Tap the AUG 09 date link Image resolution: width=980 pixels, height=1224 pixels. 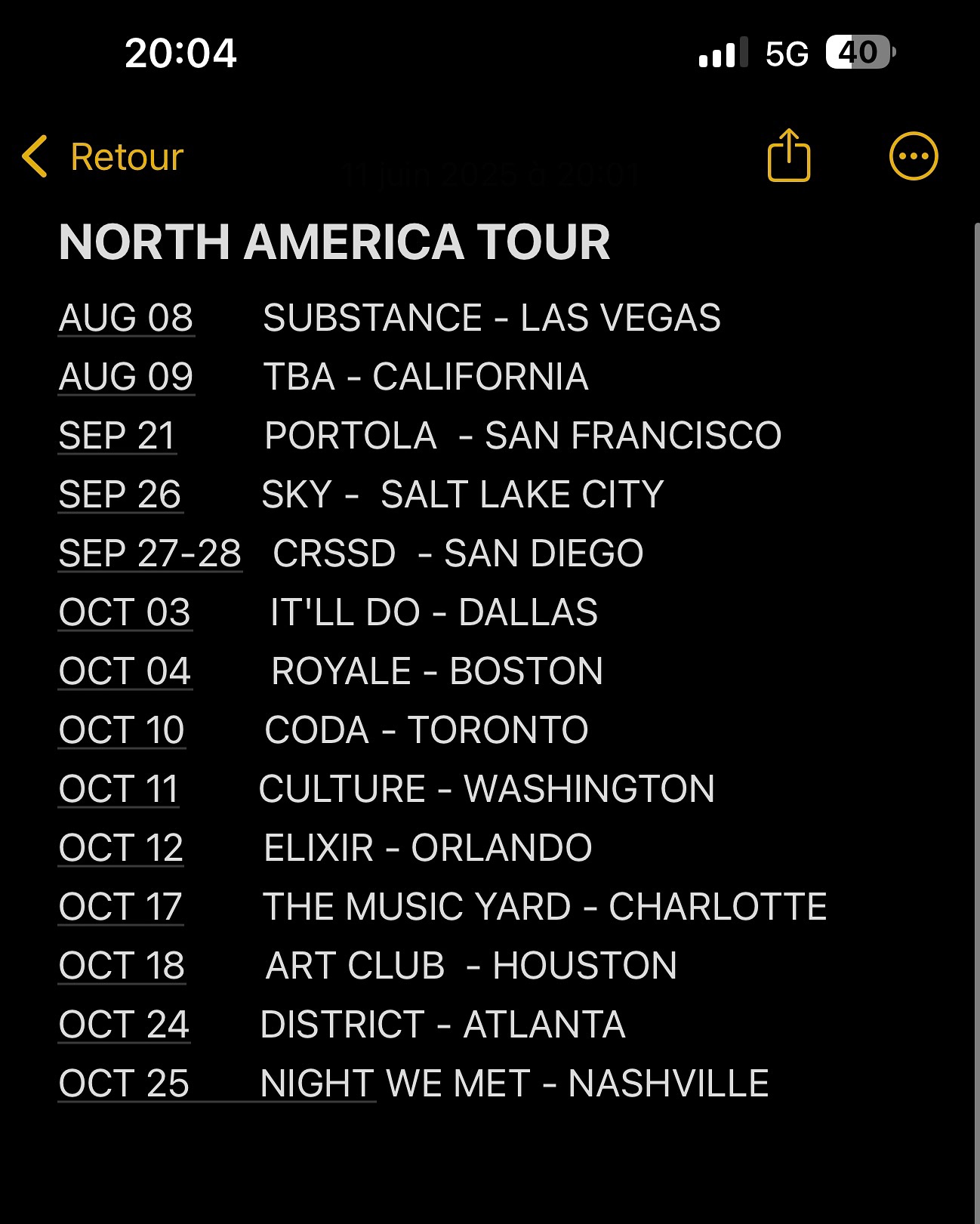tap(126, 377)
